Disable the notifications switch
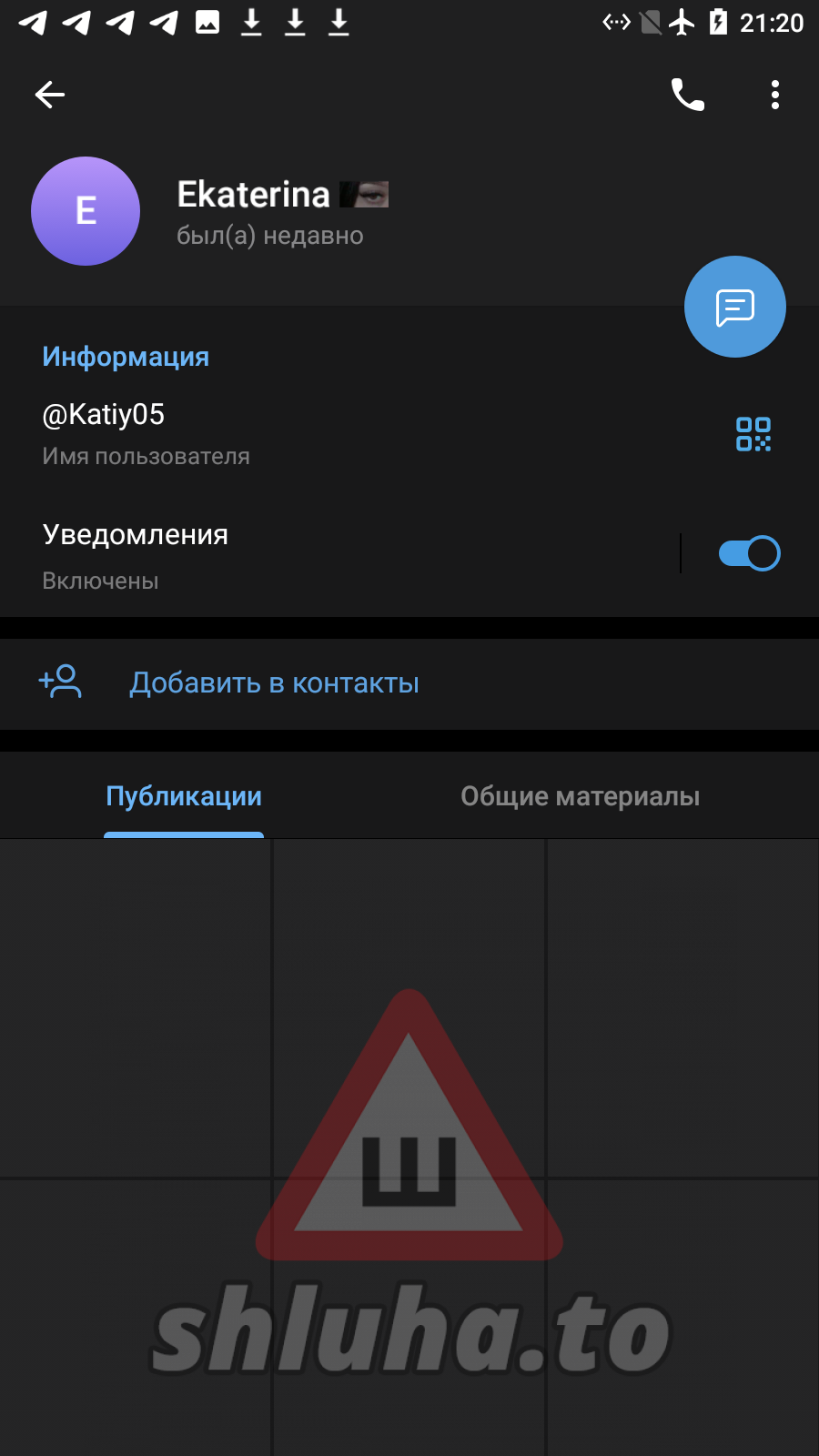 (749, 553)
